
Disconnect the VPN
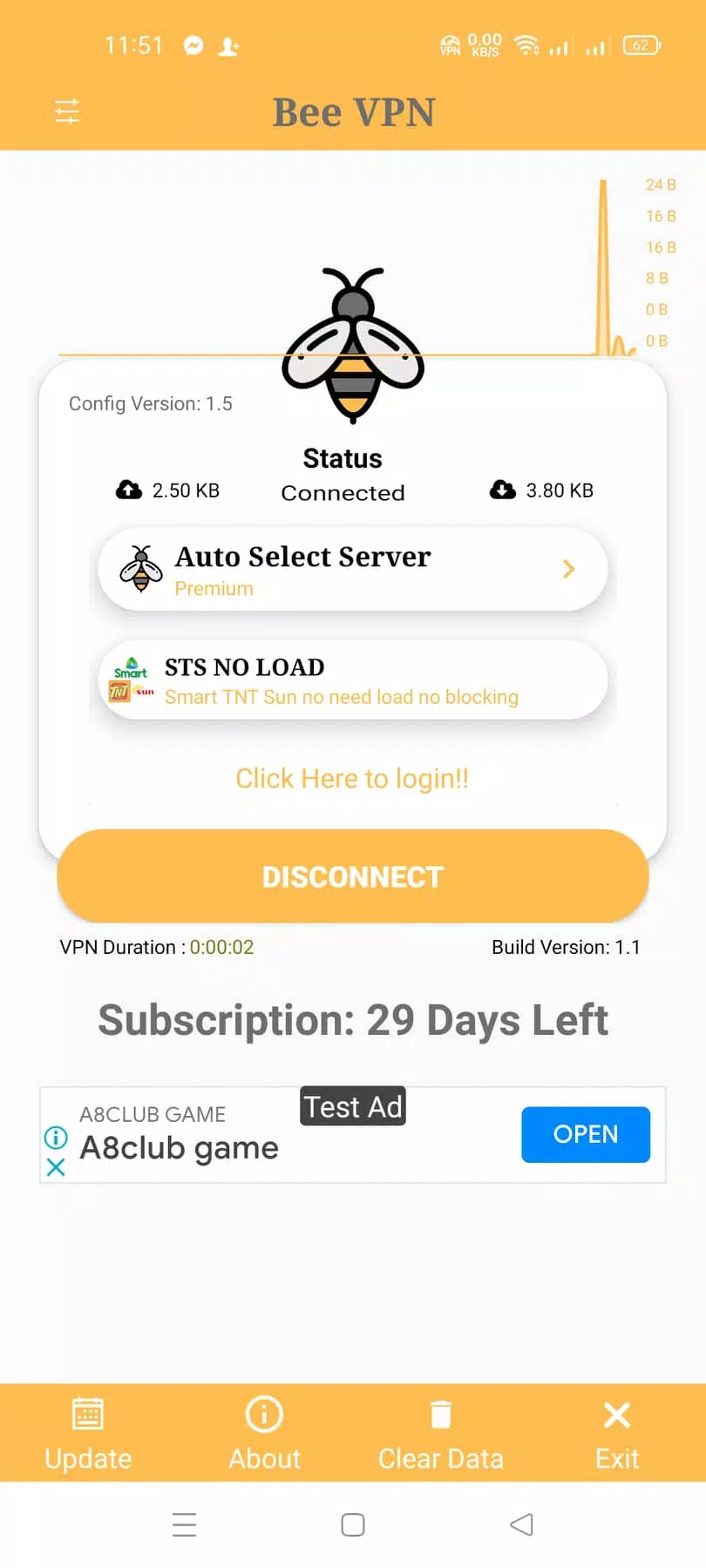[x=352, y=875]
